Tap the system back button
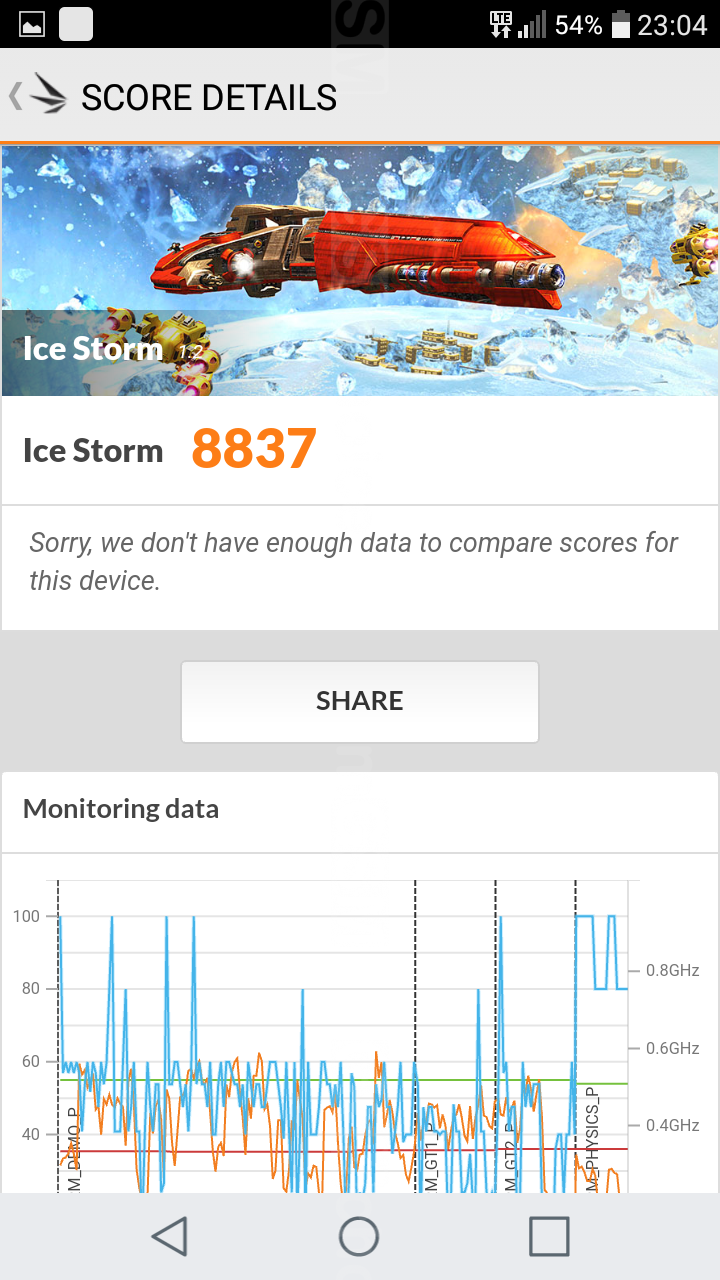 click(x=170, y=1236)
